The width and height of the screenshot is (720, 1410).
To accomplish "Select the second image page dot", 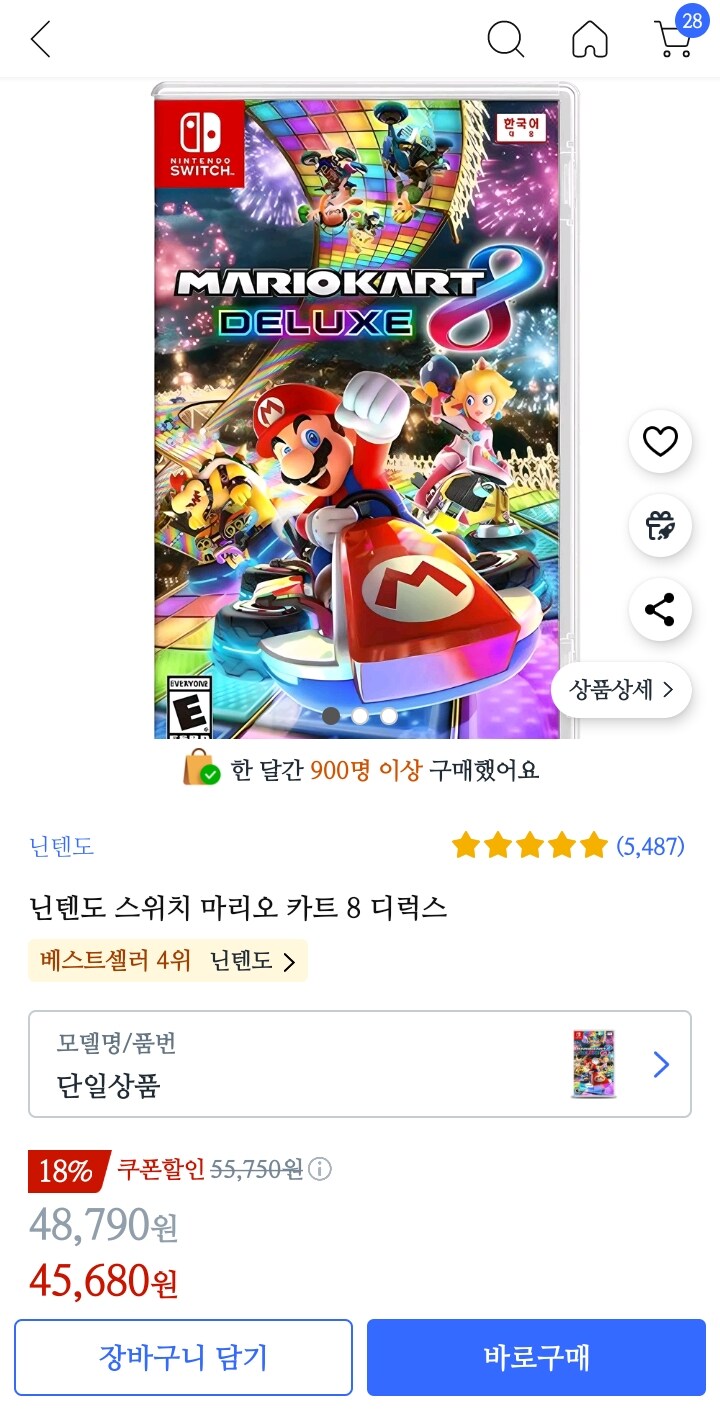I will [x=359, y=716].
